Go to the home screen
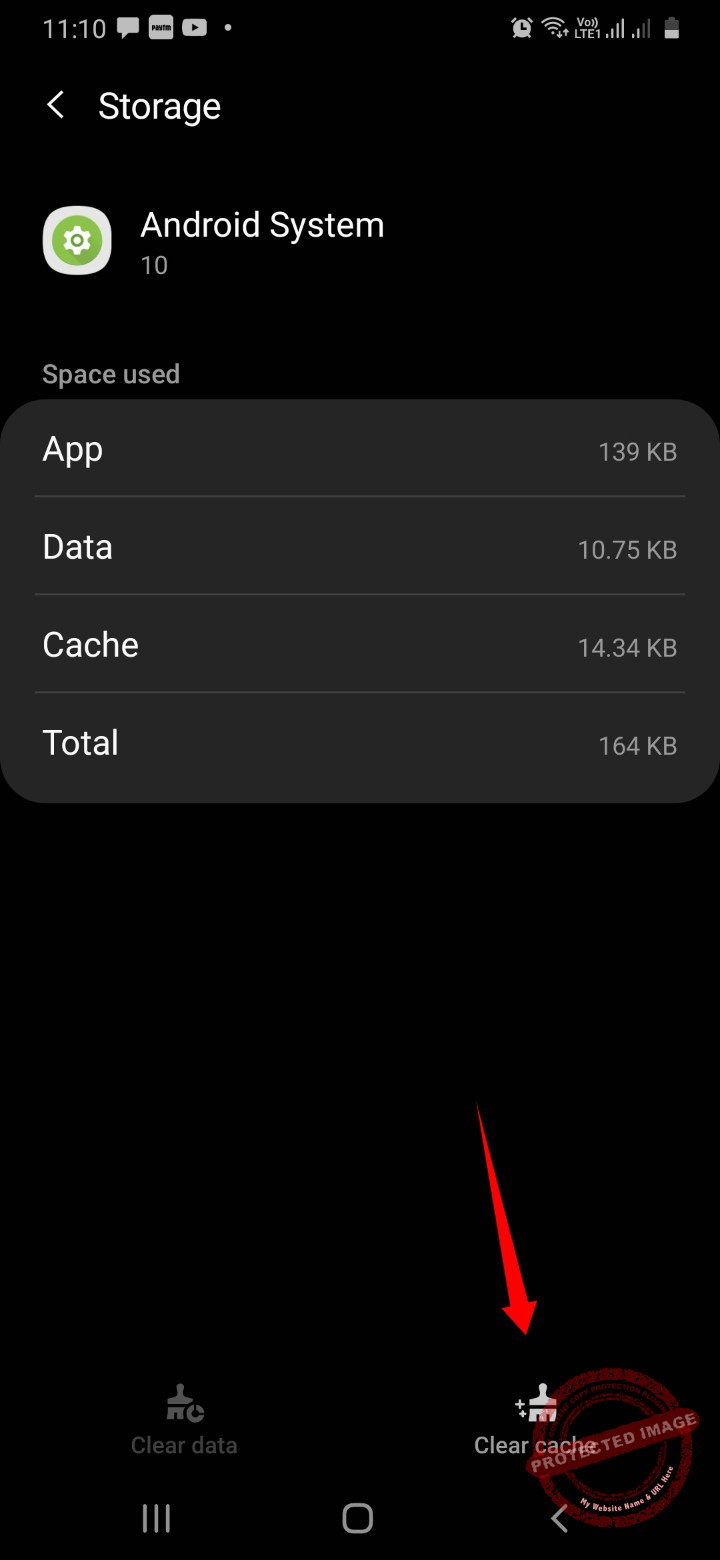This screenshot has height=1560, width=720. point(358,1518)
